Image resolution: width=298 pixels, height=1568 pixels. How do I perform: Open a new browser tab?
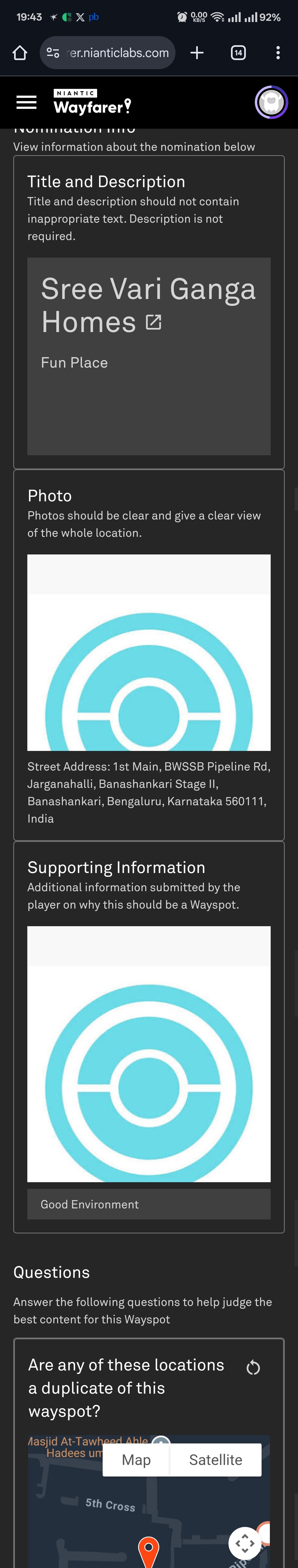coord(197,53)
